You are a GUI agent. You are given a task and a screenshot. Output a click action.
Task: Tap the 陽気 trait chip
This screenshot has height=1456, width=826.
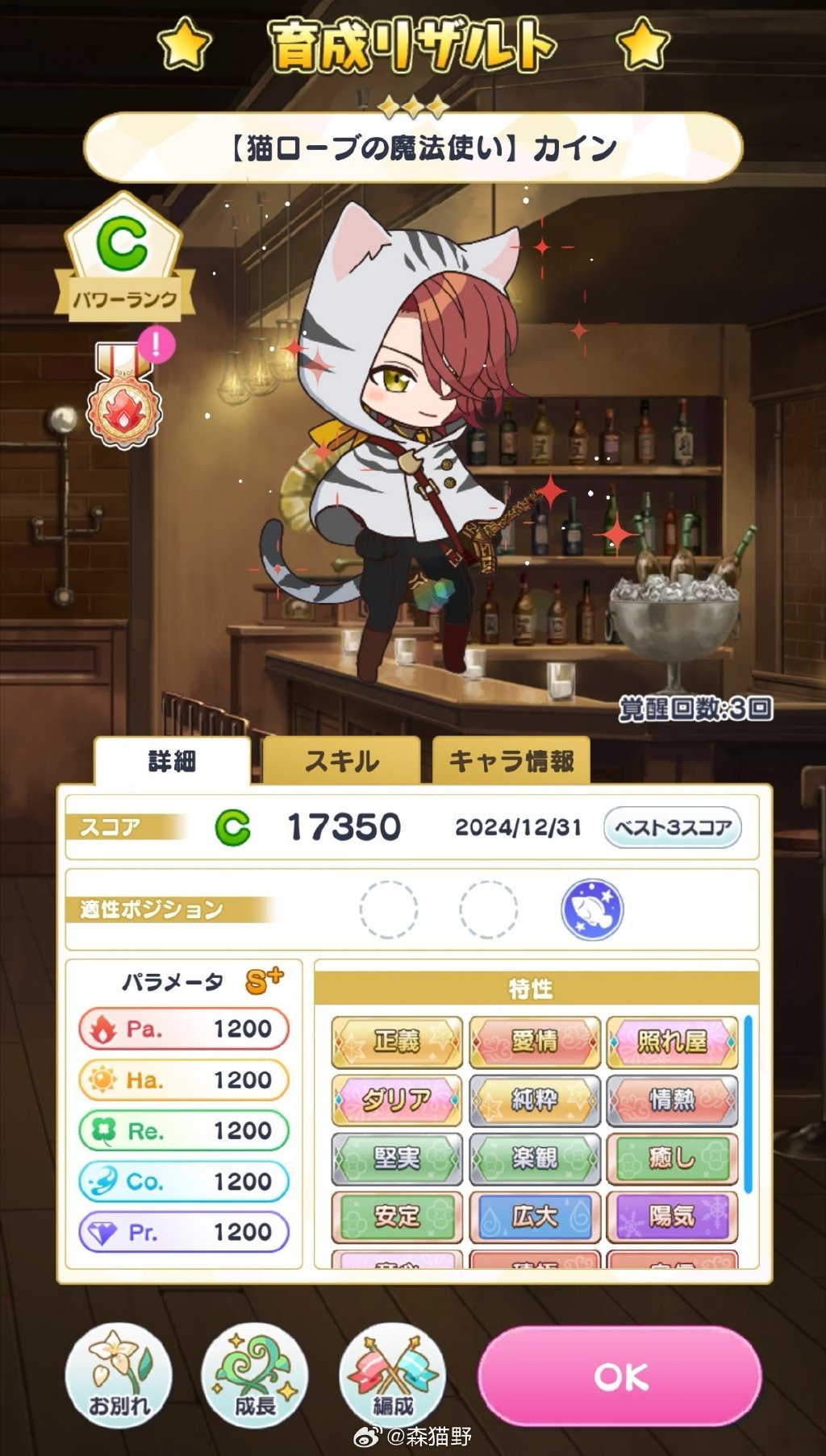pyautogui.click(x=672, y=1217)
